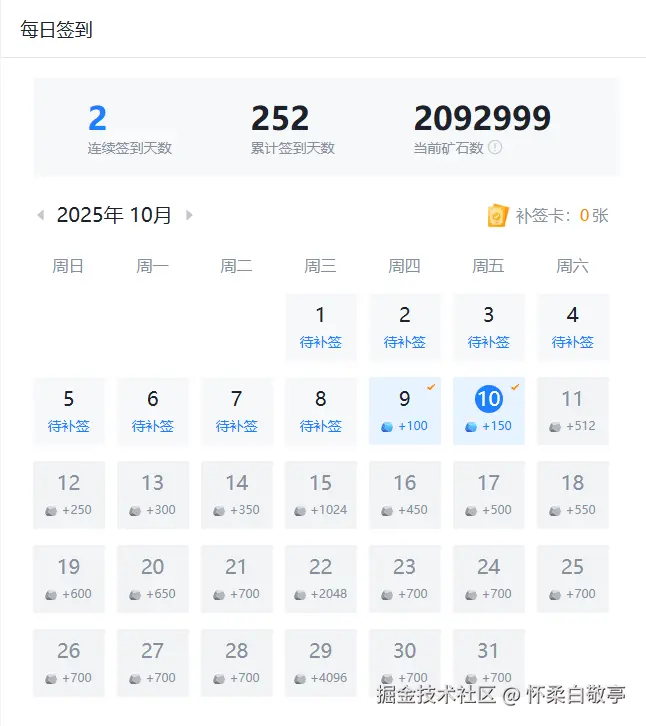Tap 待补签 for day 4
Viewport: 646px width, 726px height.
(572, 342)
